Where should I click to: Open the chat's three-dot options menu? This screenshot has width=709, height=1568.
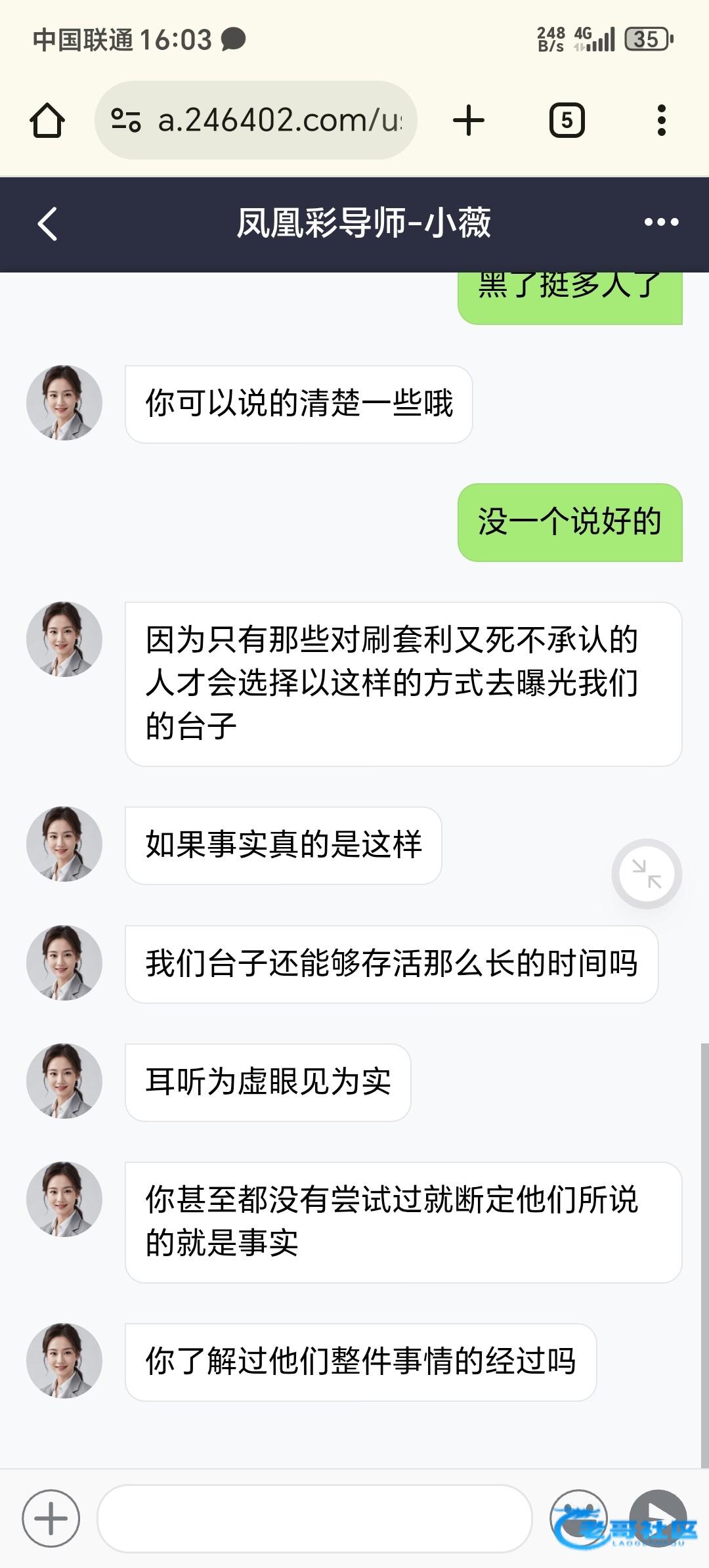(x=660, y=223)
